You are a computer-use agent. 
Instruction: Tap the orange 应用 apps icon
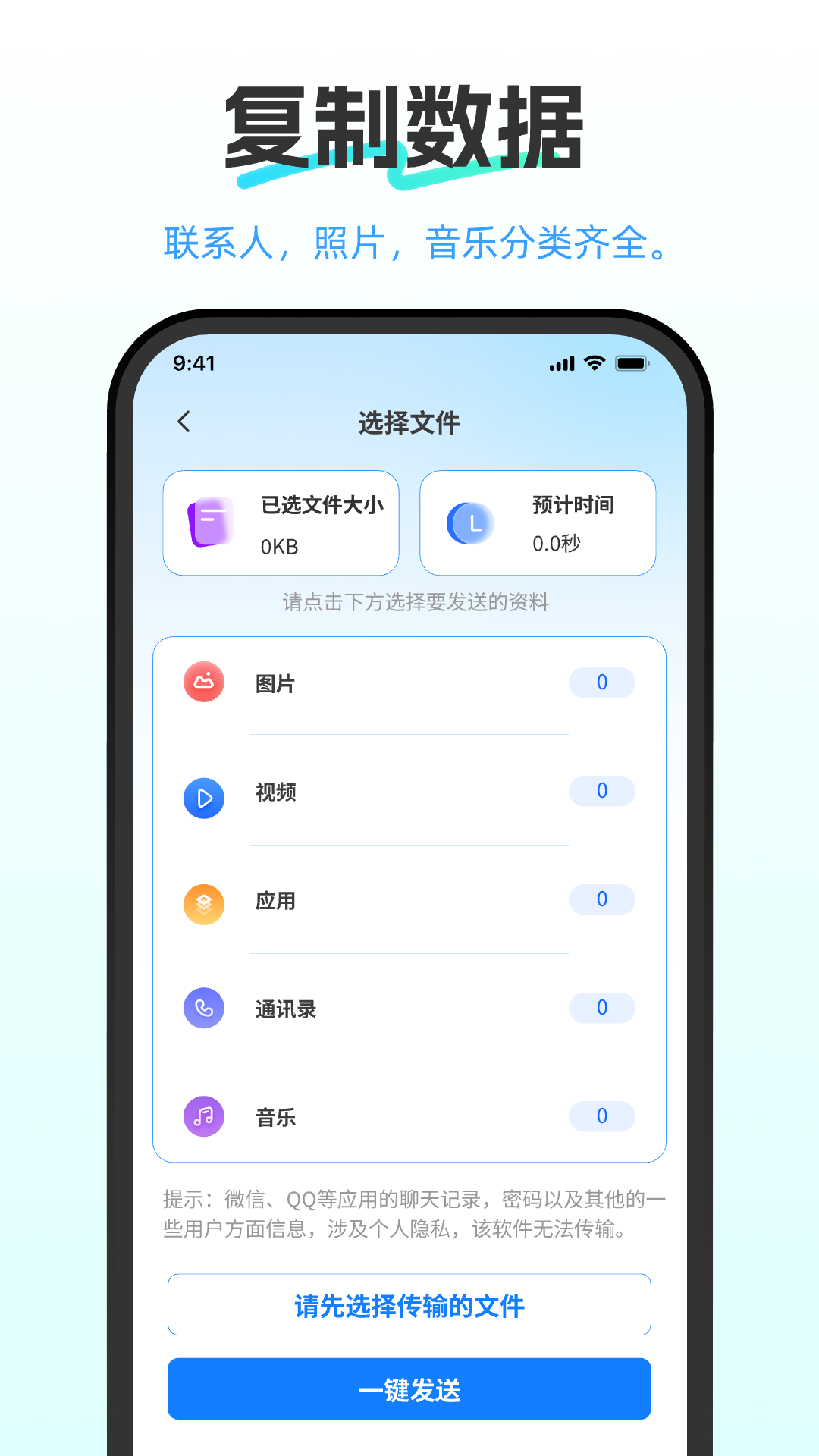click(x=203, y=902)
